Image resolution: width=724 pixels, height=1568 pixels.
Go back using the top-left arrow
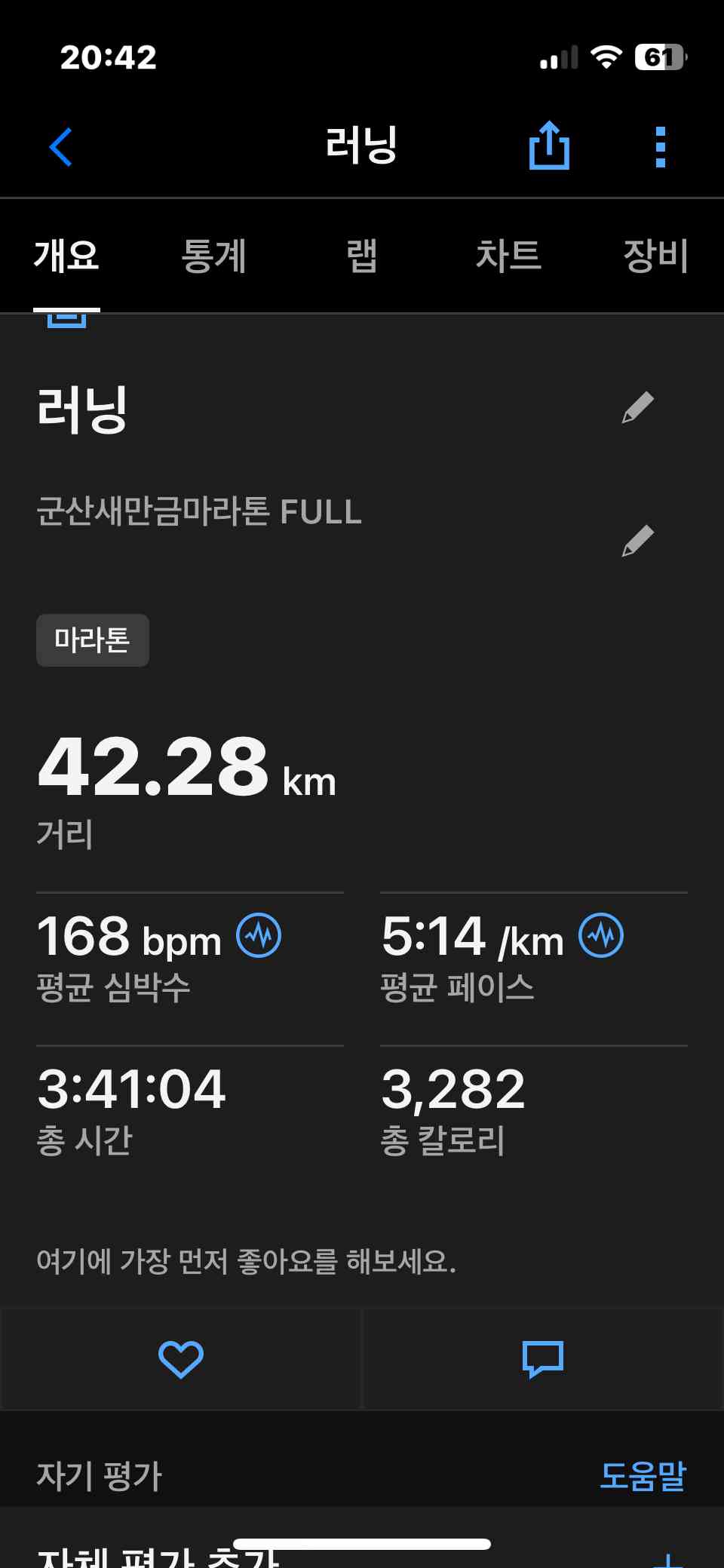[x=60, y=146]
